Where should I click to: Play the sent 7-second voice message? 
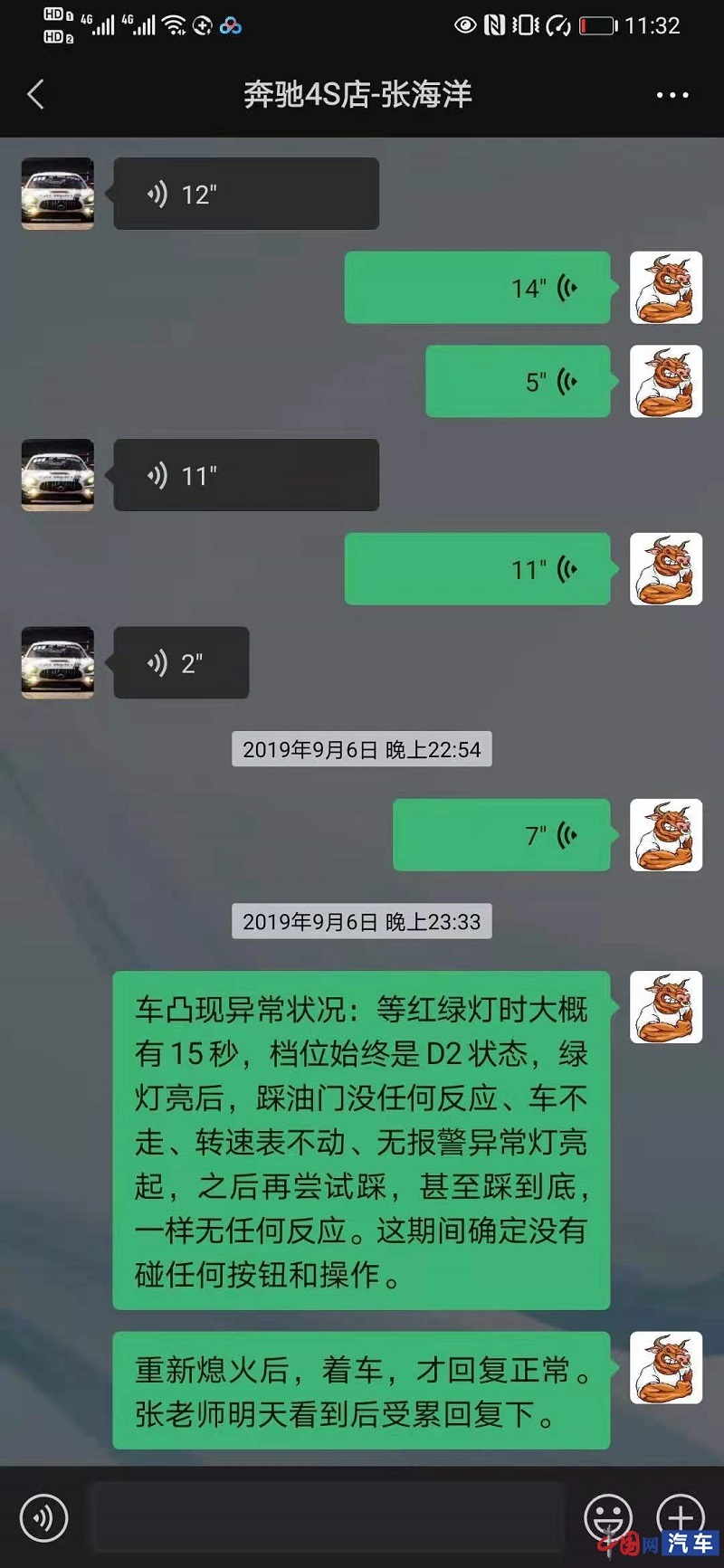coord(501,835)
